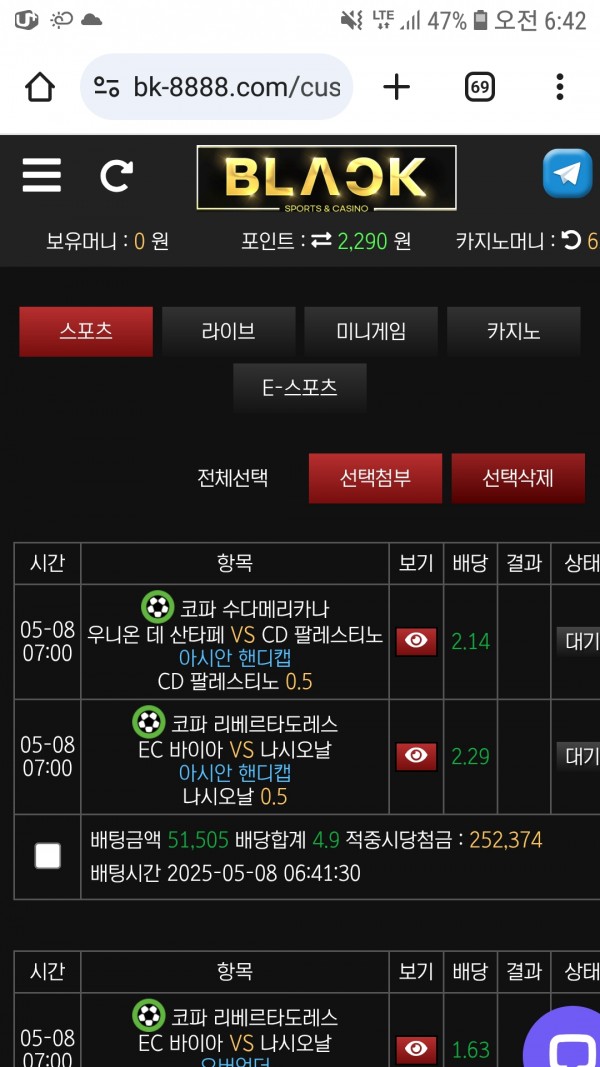
Task: Open the 미니게임 tab
Action: 371,331
